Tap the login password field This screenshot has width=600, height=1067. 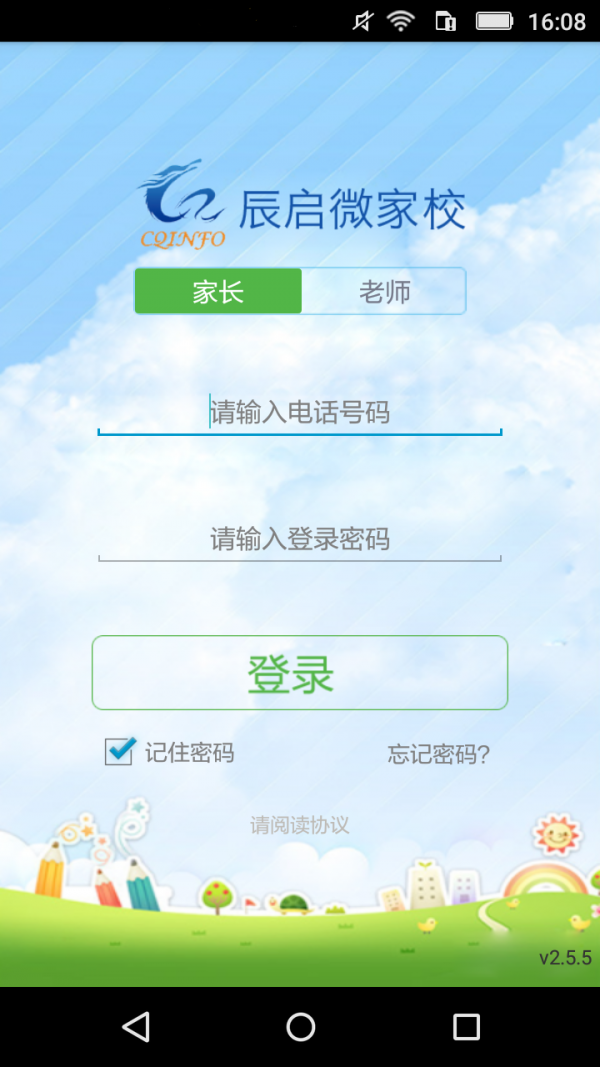(299, 539)
